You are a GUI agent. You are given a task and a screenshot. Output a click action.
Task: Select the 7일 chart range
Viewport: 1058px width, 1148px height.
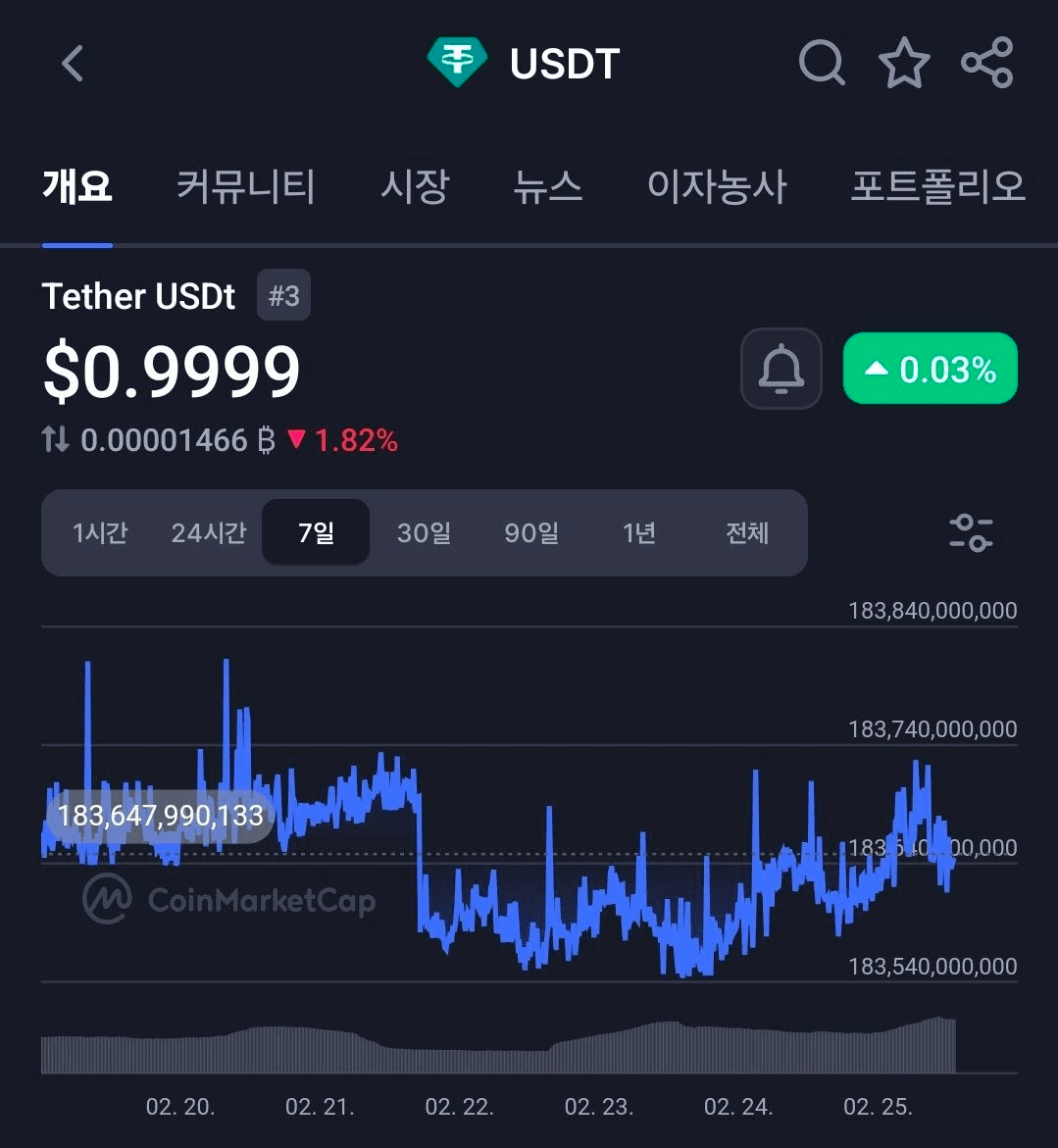[316, 533]
